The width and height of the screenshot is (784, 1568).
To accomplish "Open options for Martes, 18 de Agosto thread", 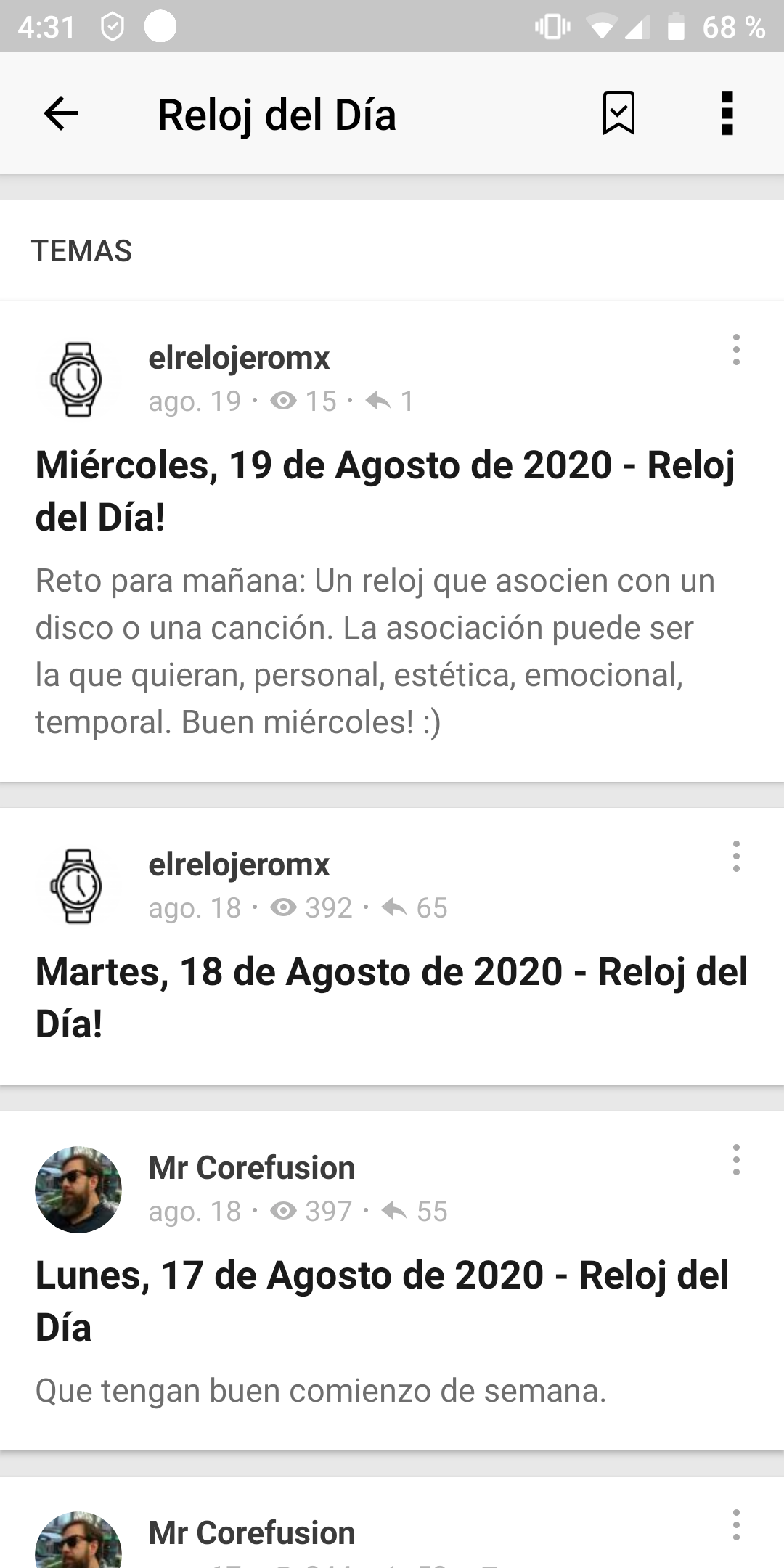I will coord(736,857).
